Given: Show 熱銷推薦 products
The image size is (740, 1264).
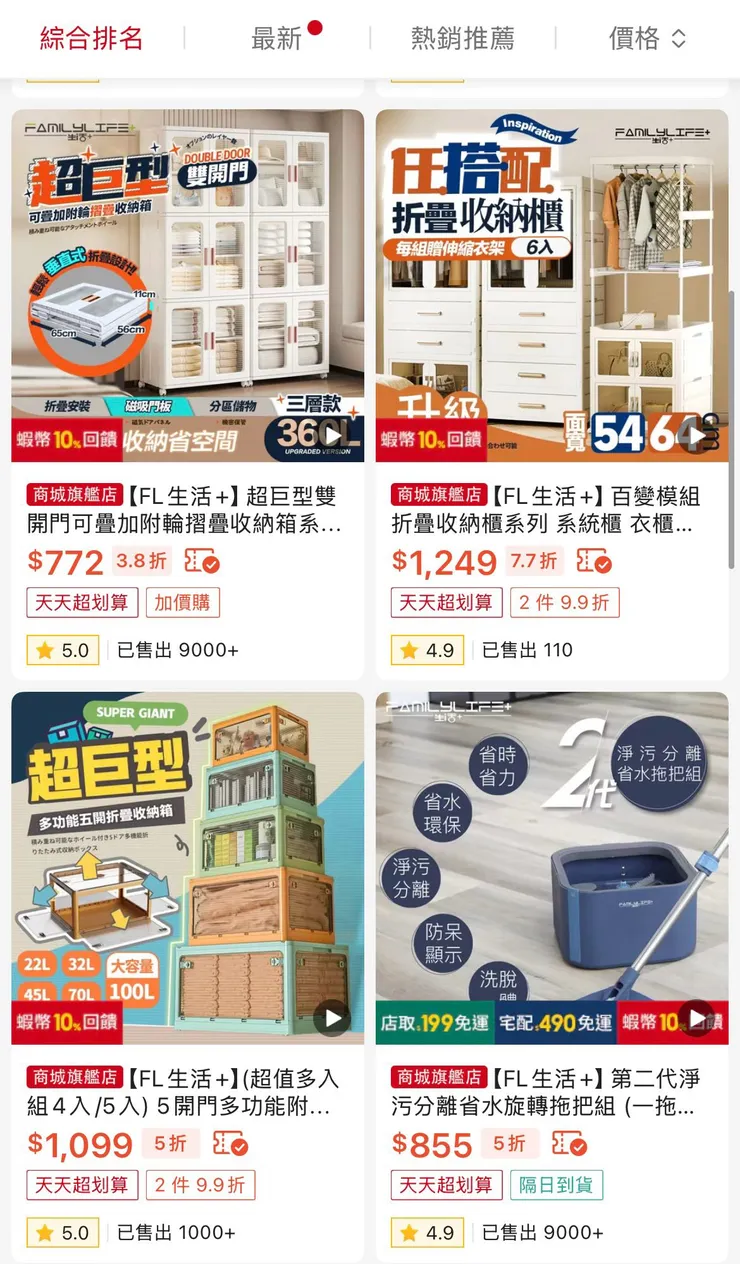Looking at the screenshot, I should click(x=462, y=39).
